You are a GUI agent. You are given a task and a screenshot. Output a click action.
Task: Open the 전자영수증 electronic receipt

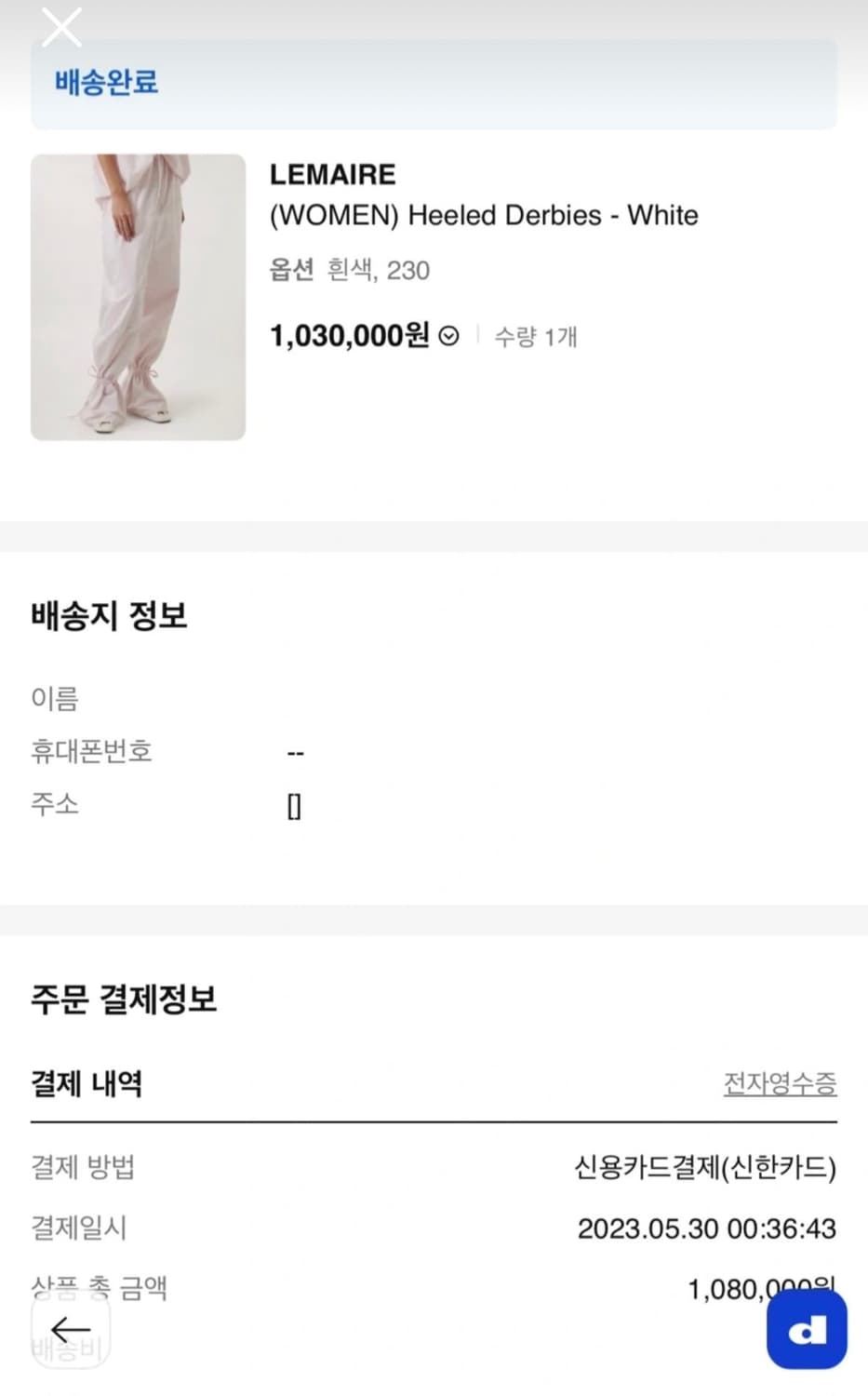click(x=780, y=1083)
